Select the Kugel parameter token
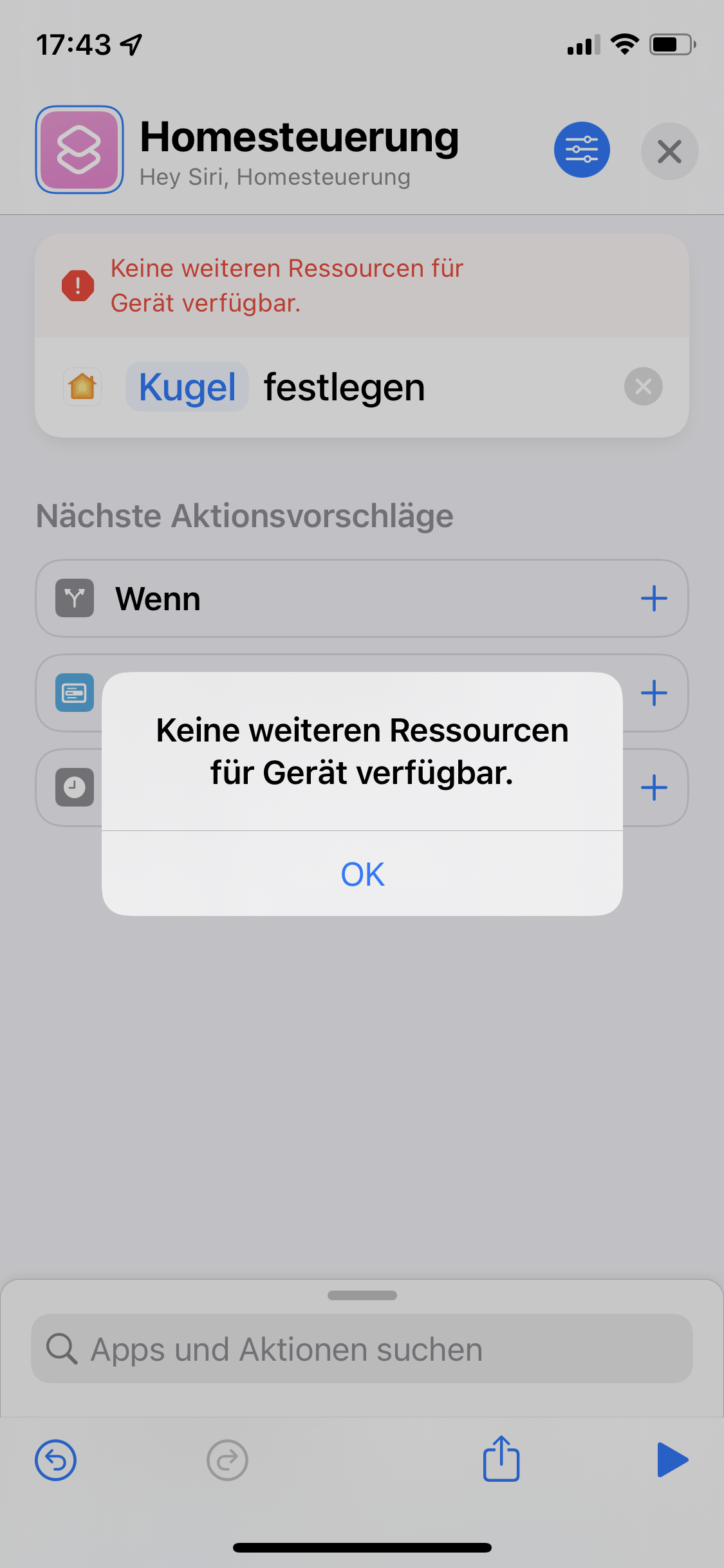This screenshot has height=1568, width=724. pos(187,387)
